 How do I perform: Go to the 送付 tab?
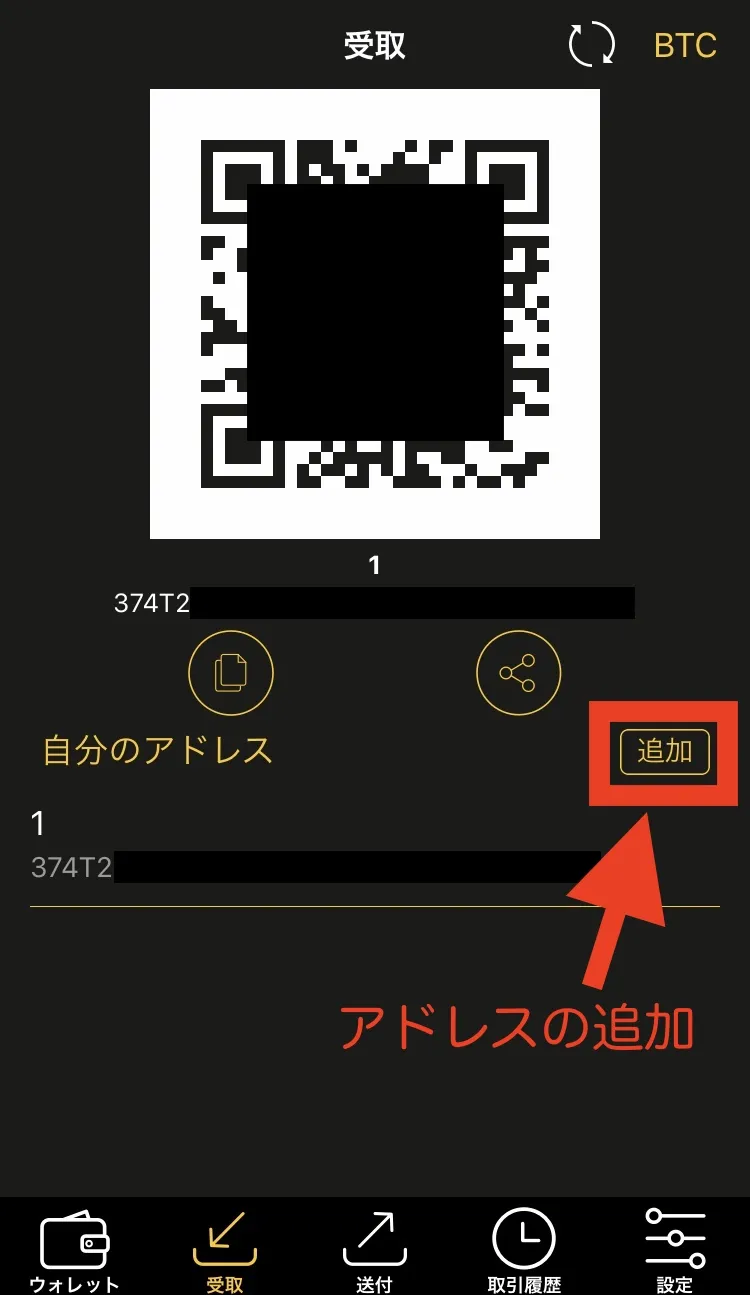tap(374, 1250)
